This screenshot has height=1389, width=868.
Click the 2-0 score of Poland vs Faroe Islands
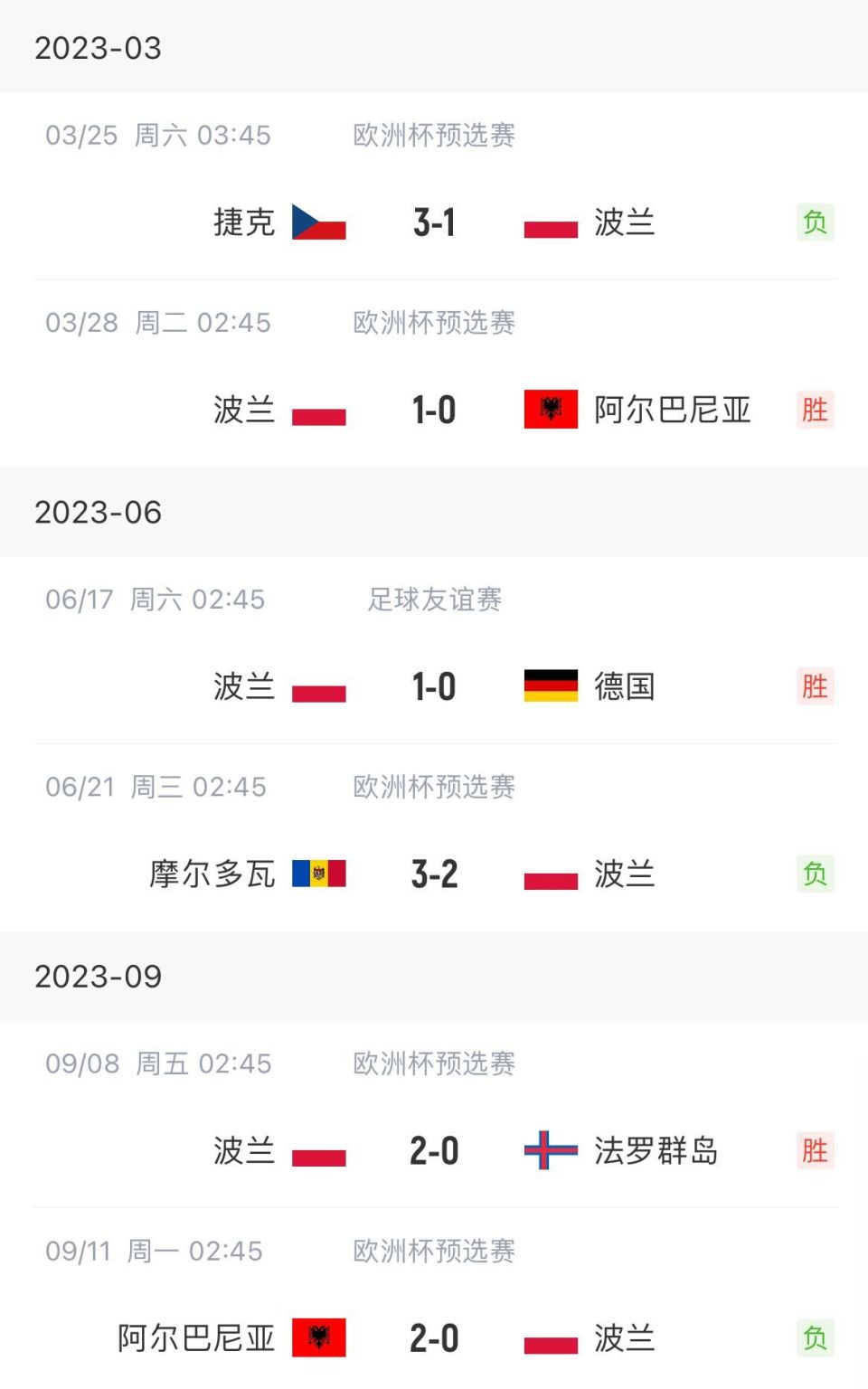point(434,1149)
